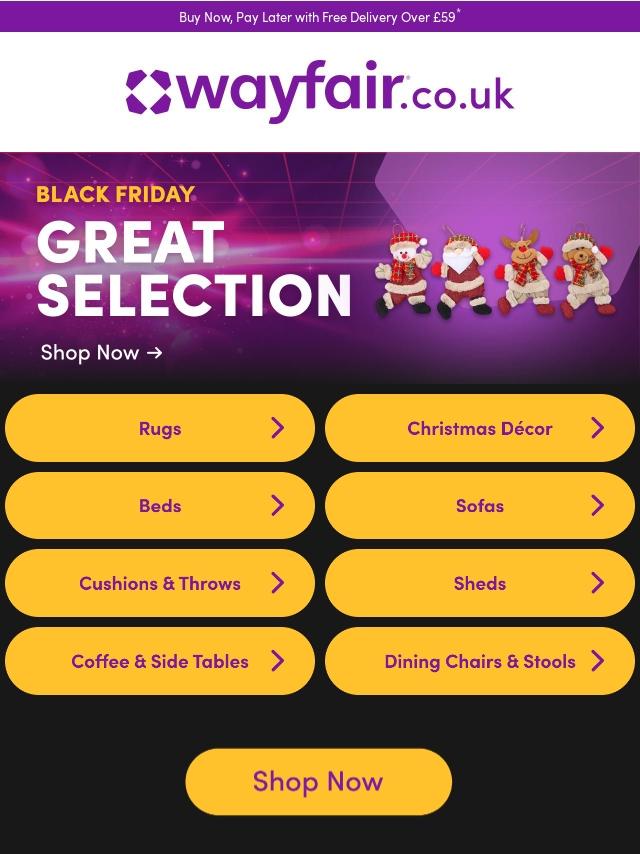
Task: Browse Coffee & Side Tables
Action: [160, 661]
